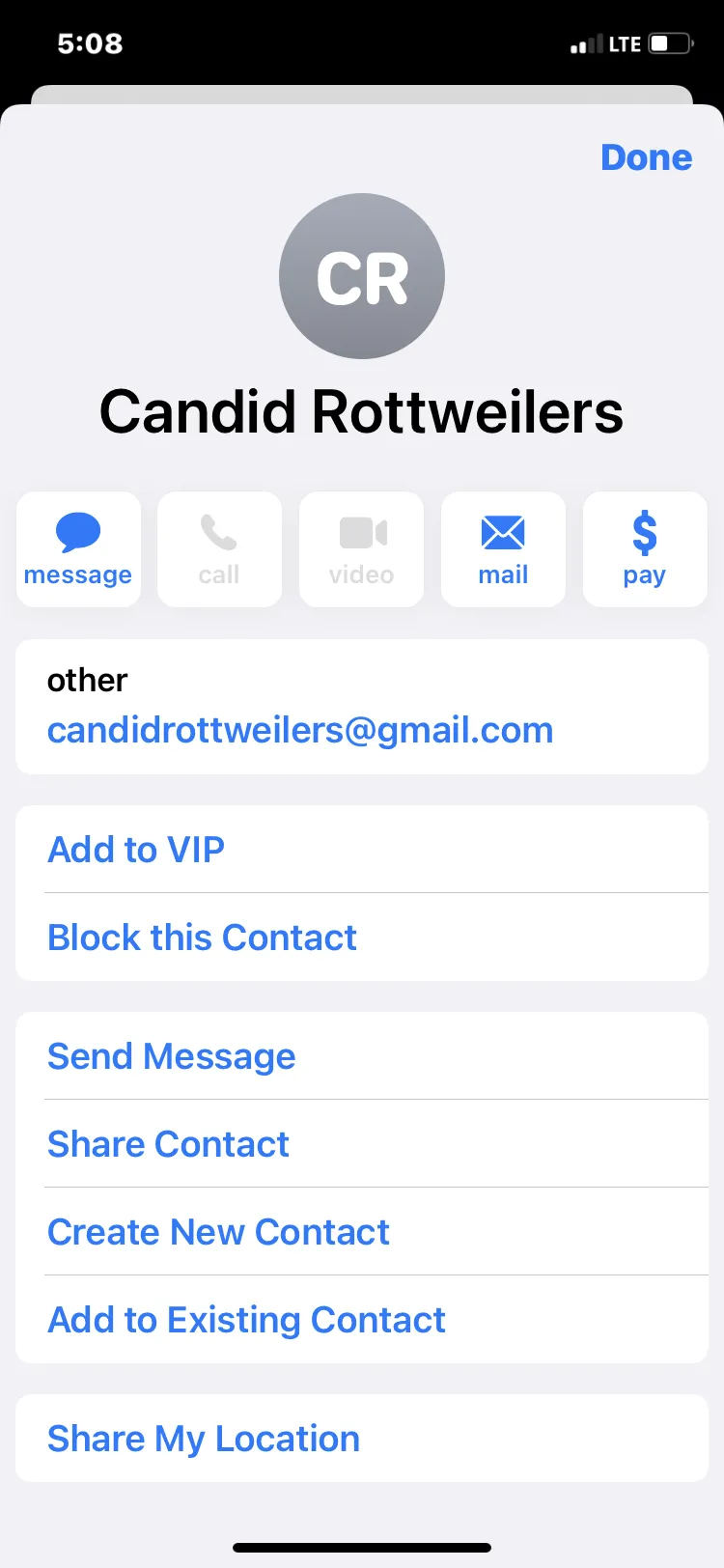Image resolution: width=724 pixels, height=1568 pixels.
Task: Select Add to VIP
Action: pyautogui.click(x=362, y=850)
